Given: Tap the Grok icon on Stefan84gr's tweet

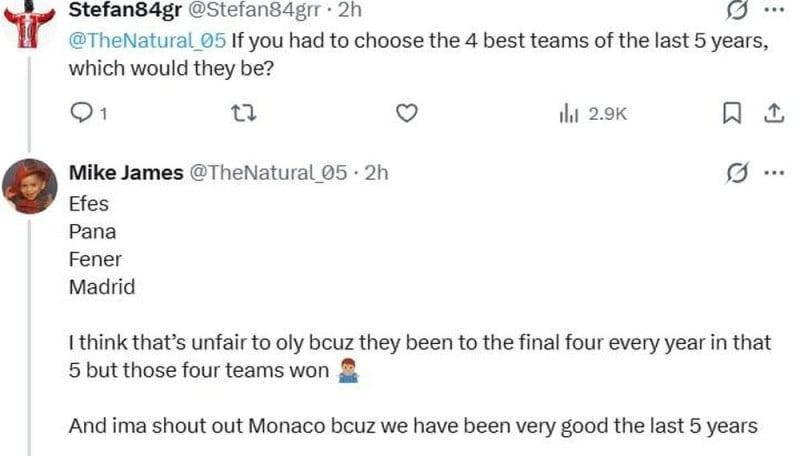Looking at the screenshot, I should [736, 10].
